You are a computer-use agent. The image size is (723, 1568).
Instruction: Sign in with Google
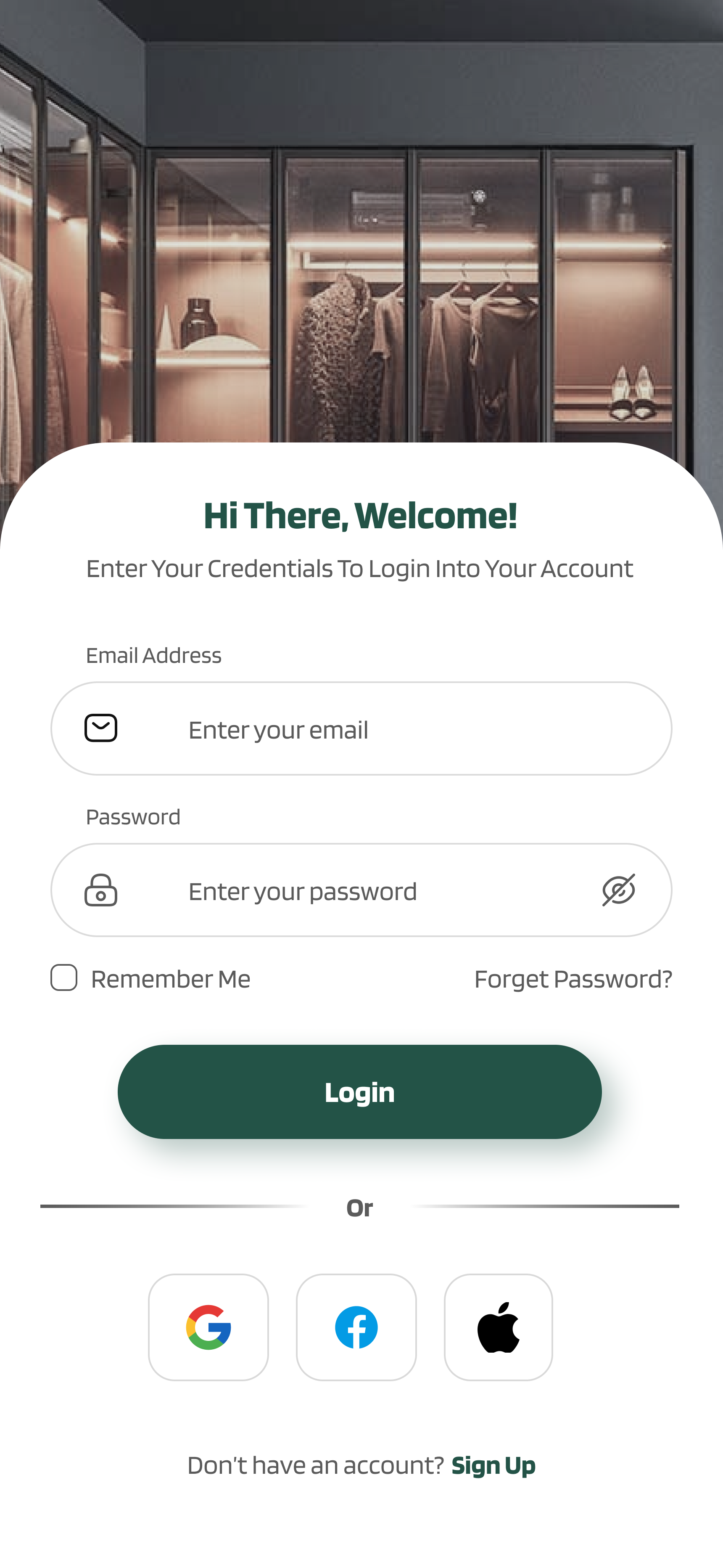click(208, 1327)
